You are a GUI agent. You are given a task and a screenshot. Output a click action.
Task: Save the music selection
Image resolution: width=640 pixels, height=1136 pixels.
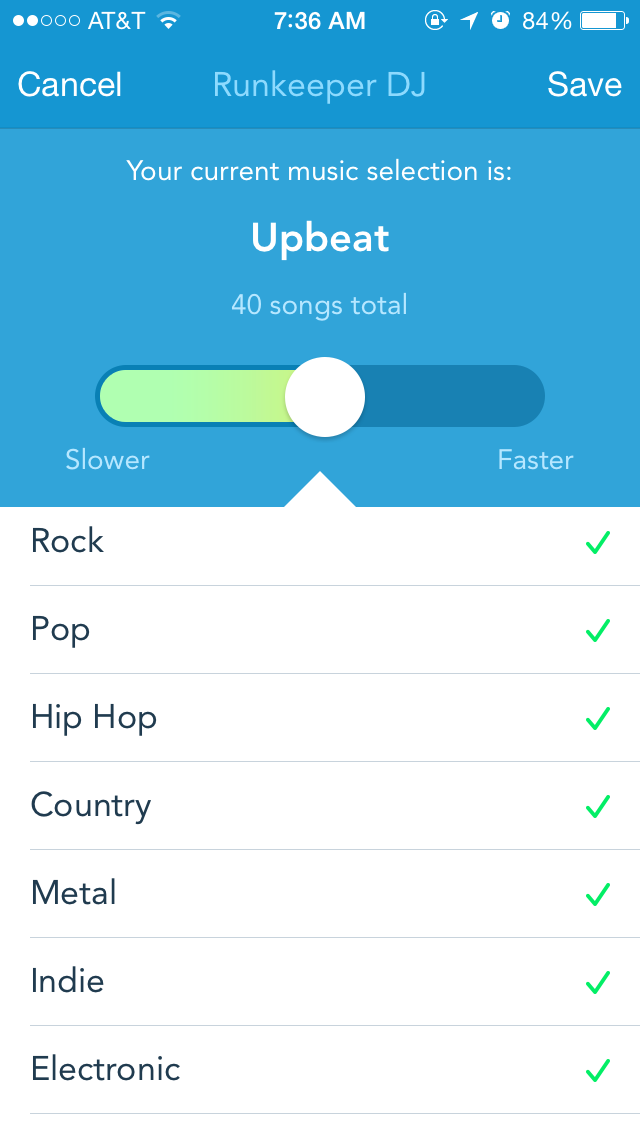coord(584,85)
